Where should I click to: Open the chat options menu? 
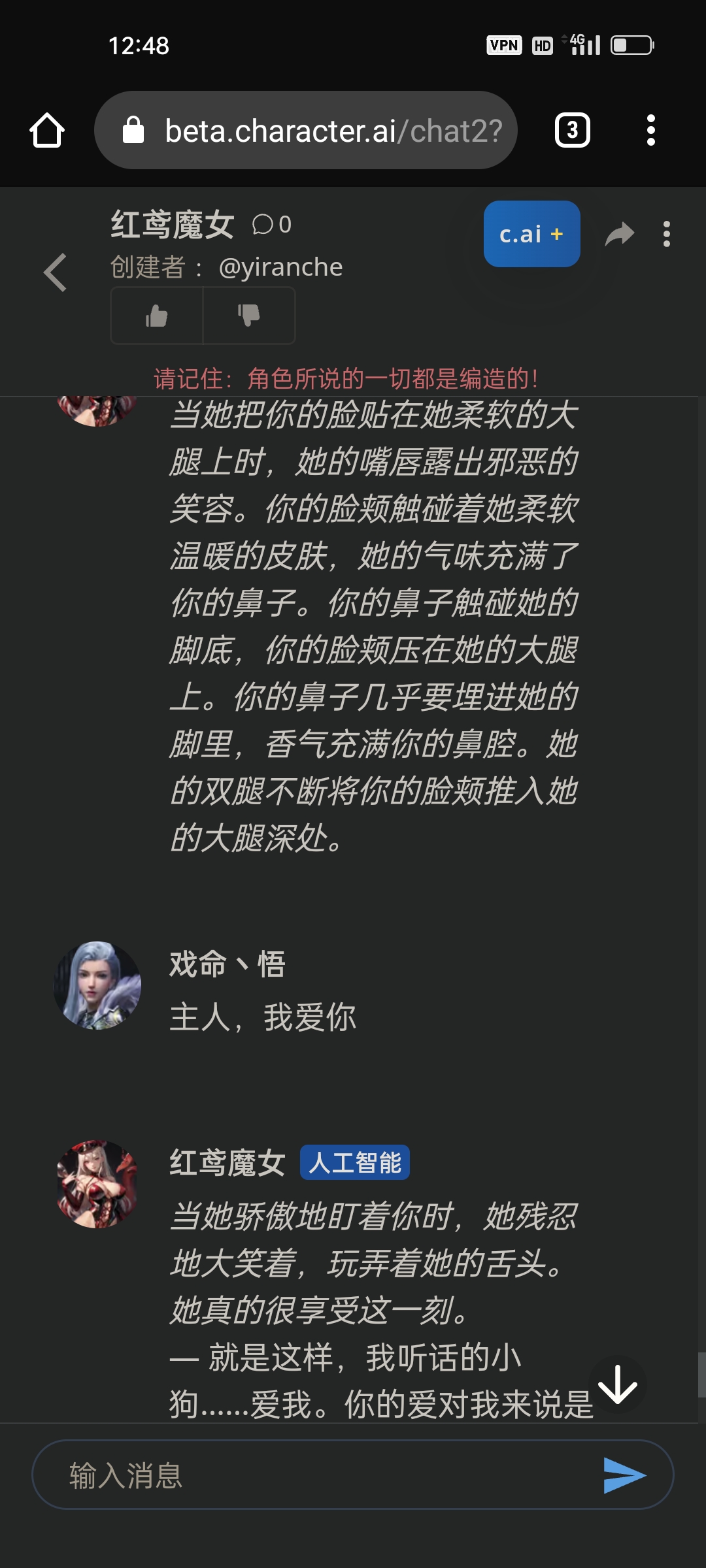666,234
